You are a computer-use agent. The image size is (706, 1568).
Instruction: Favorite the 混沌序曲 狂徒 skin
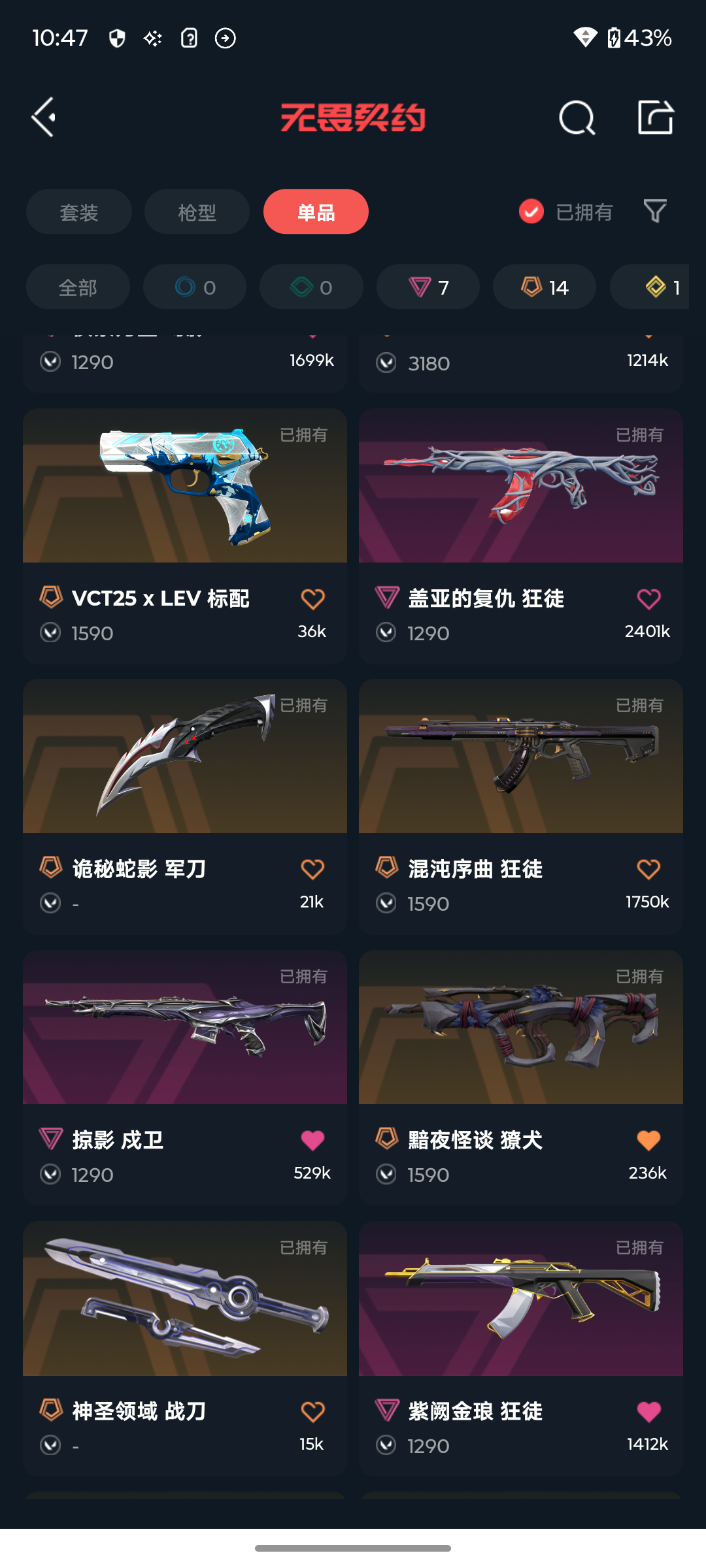pos(648,869)
